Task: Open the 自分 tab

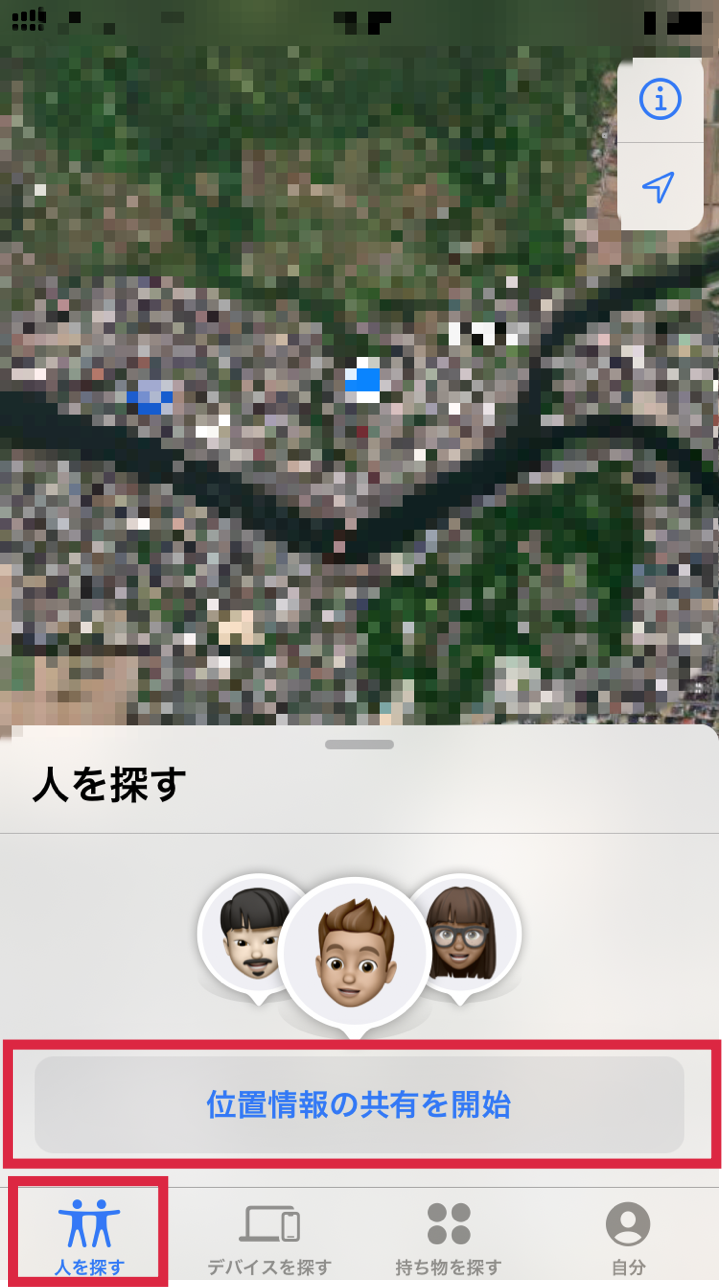Action: [628, 1237]
